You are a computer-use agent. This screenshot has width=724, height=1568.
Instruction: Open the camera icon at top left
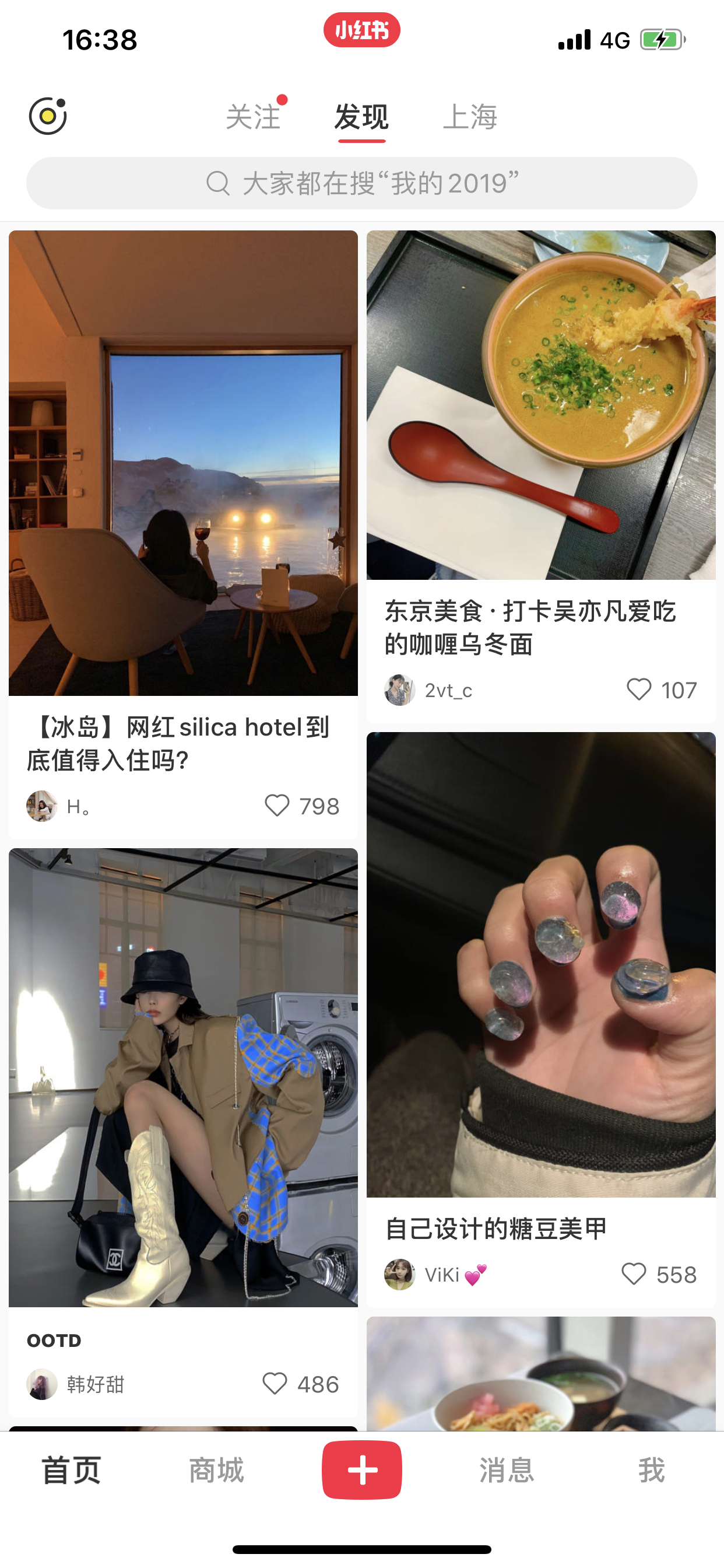pos(47,116)
